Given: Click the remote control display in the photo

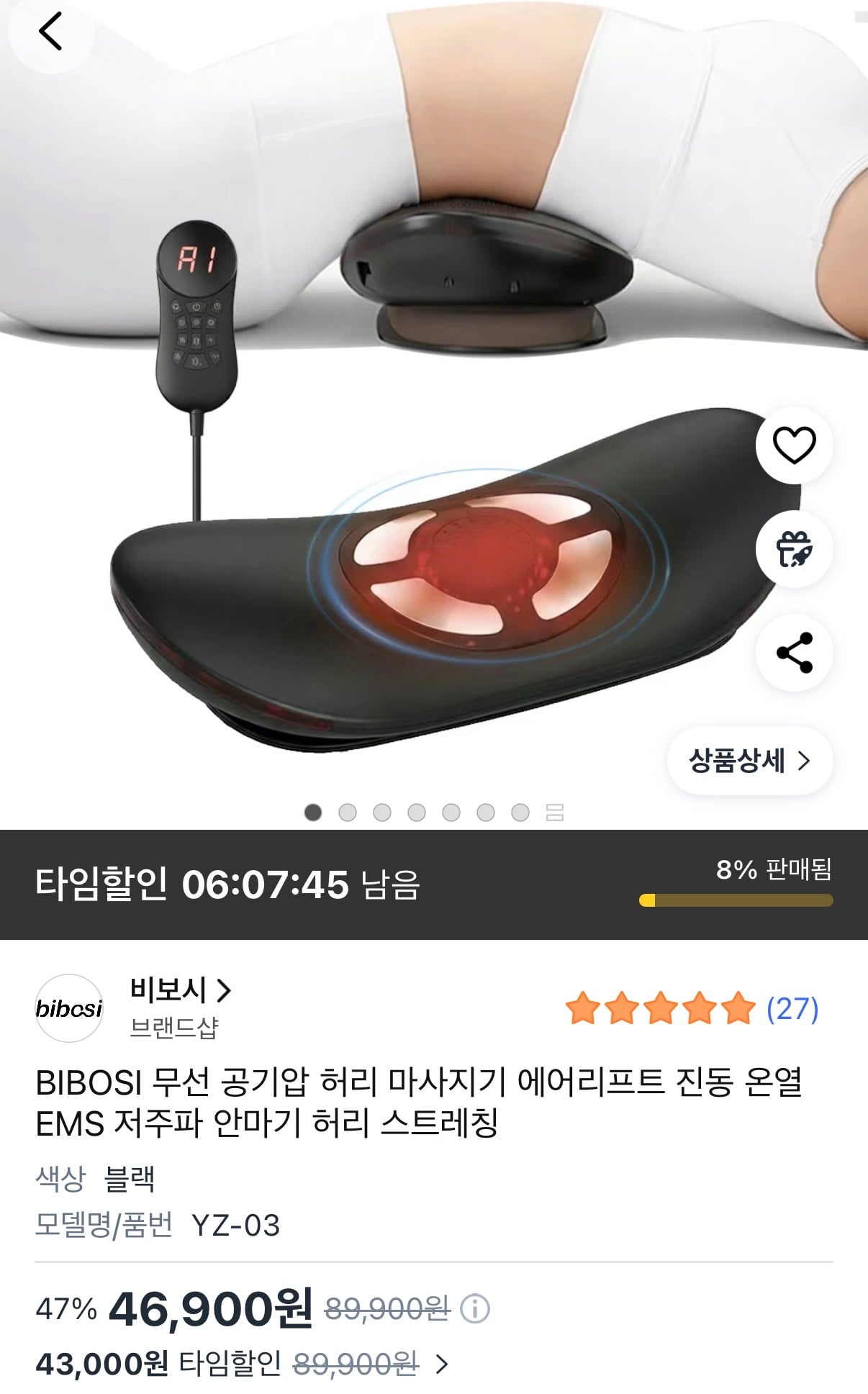Looking at the screenshot, I should 198,256.
